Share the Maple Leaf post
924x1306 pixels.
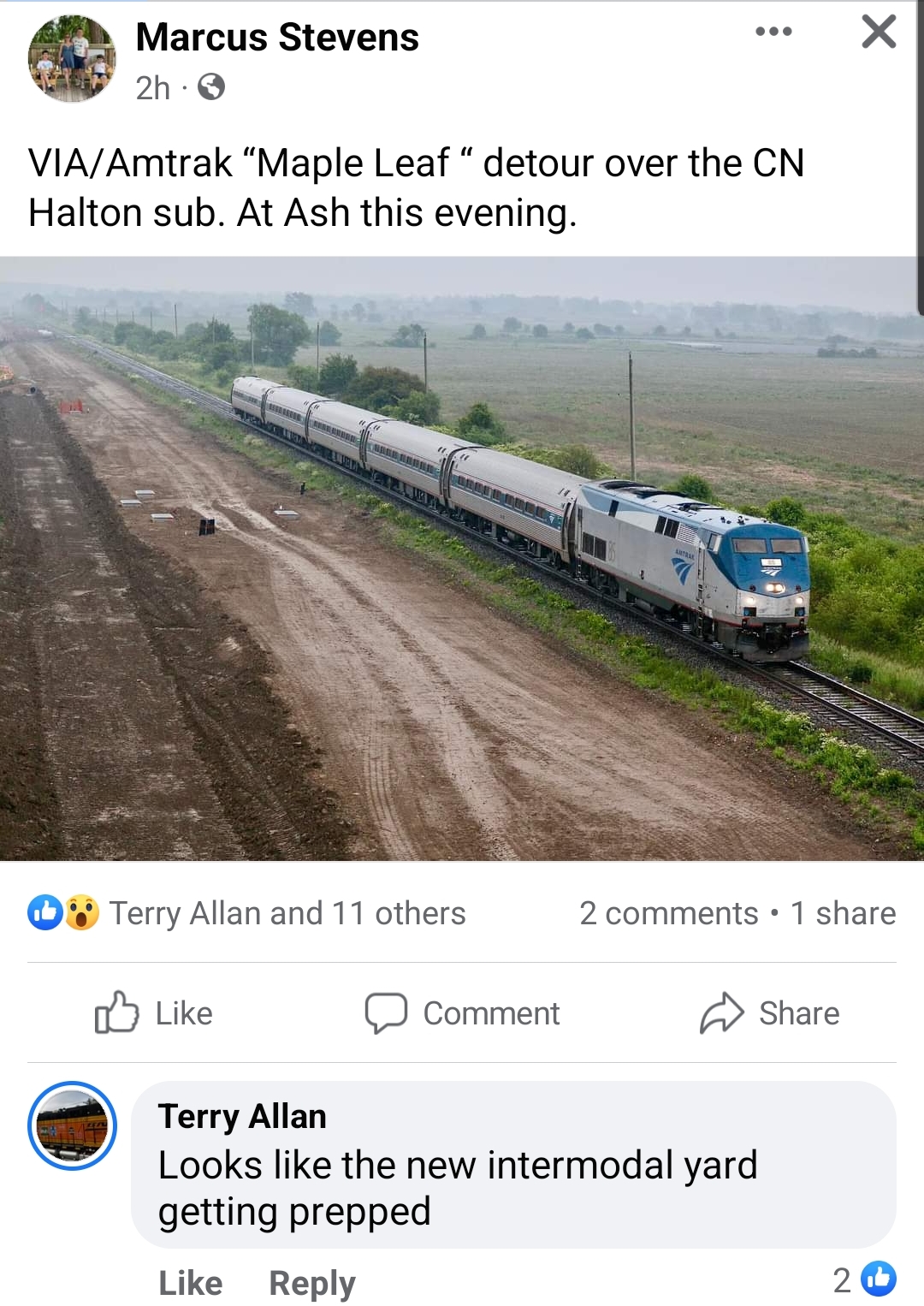769,1013
